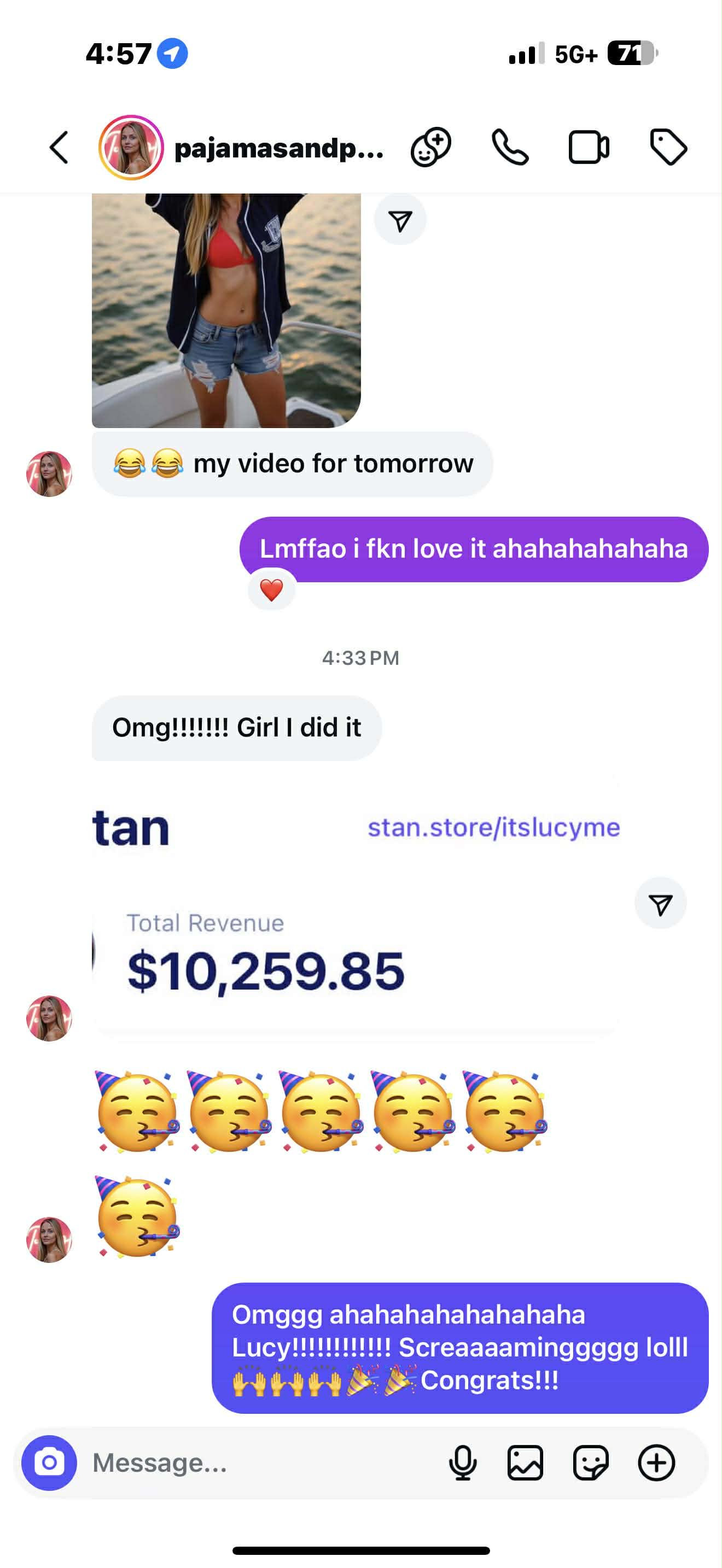The image size is (722, 1568).
Task: Open pajamasandp... profile from chat header
Action: click(x=278, y=148)
